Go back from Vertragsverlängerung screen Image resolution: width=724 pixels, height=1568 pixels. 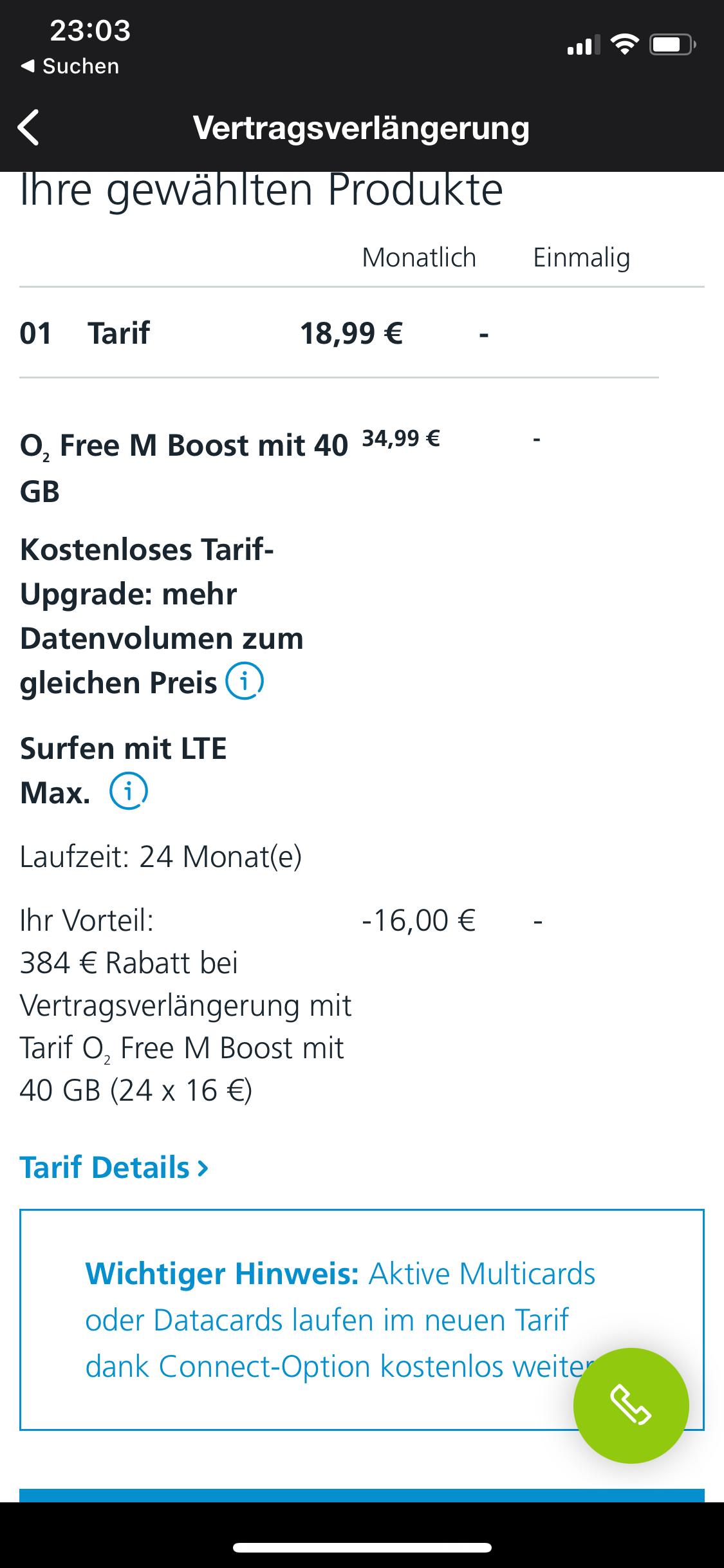[28, 127]
